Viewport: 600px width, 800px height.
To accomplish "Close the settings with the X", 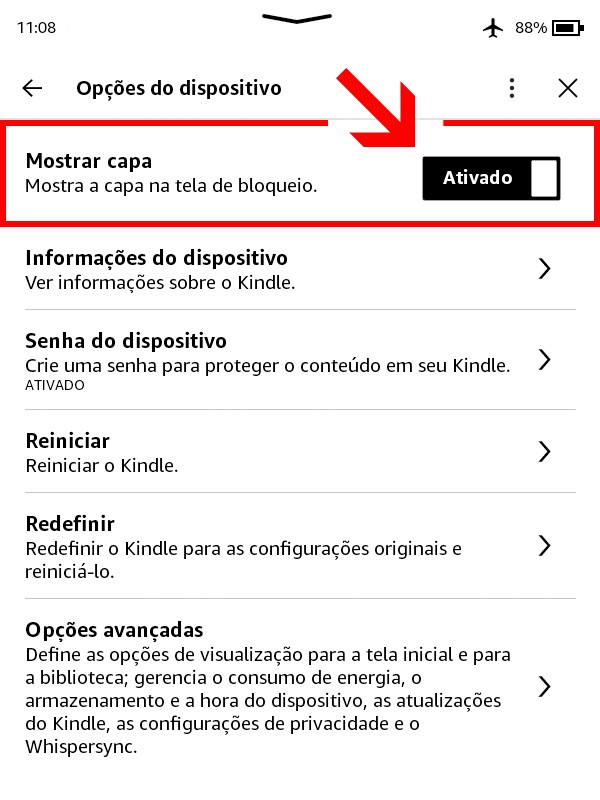I will pyautogui.click(x=568, y=88).
